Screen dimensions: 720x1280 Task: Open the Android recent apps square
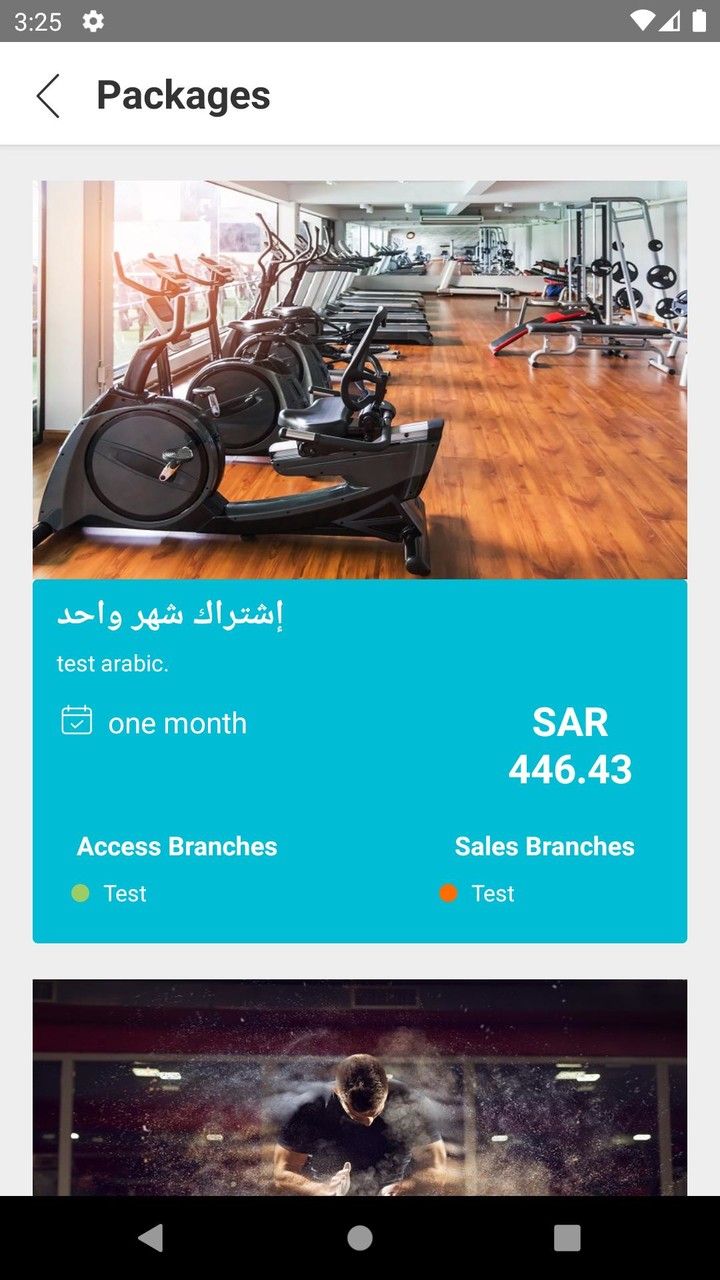click(x=565, y=1238)
